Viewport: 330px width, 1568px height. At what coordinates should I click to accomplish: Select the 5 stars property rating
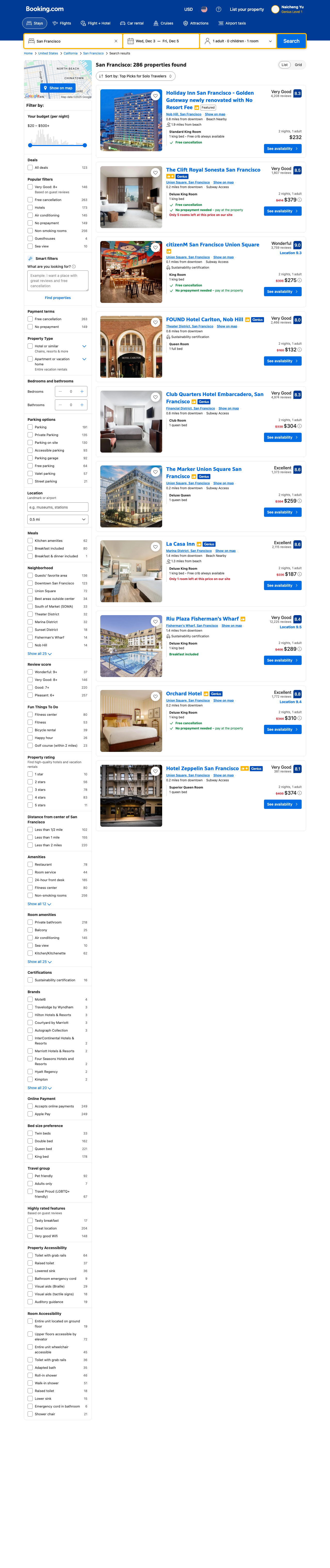[30, 805]
